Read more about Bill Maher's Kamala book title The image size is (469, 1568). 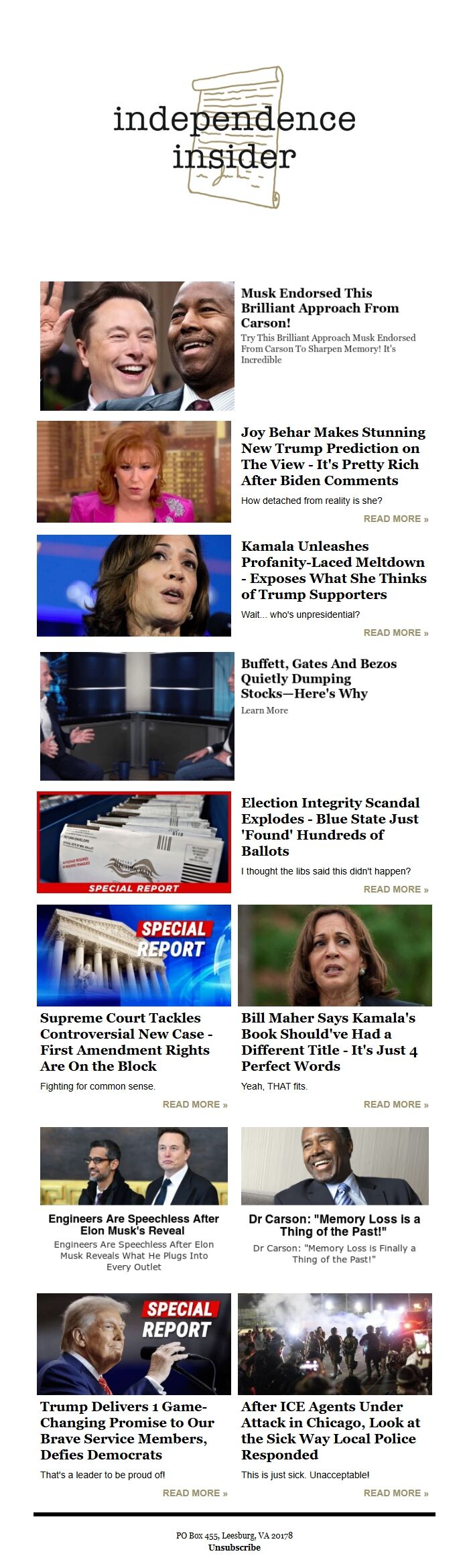pos(395,1104)
